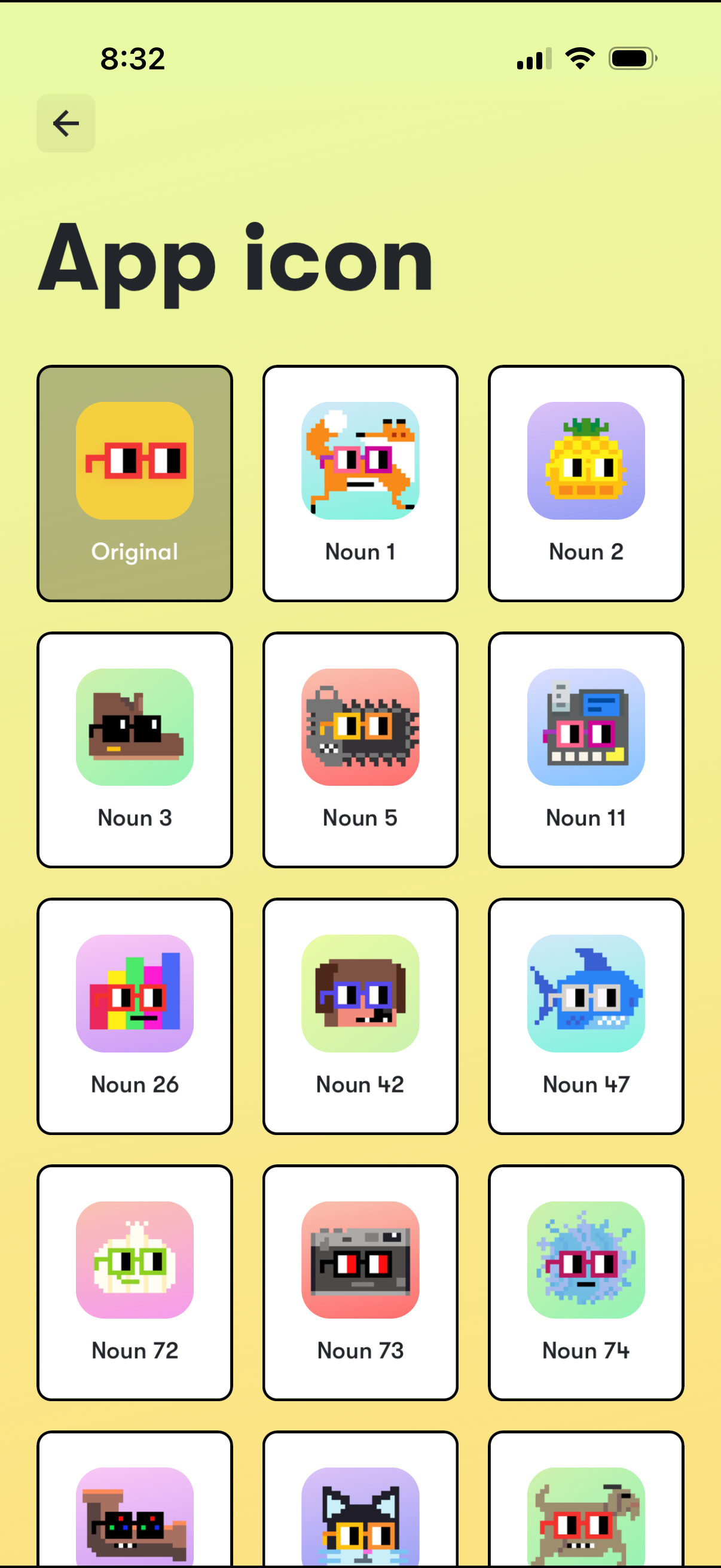Go back using the arrow button
721x1568 pixels.
point(66,124)
